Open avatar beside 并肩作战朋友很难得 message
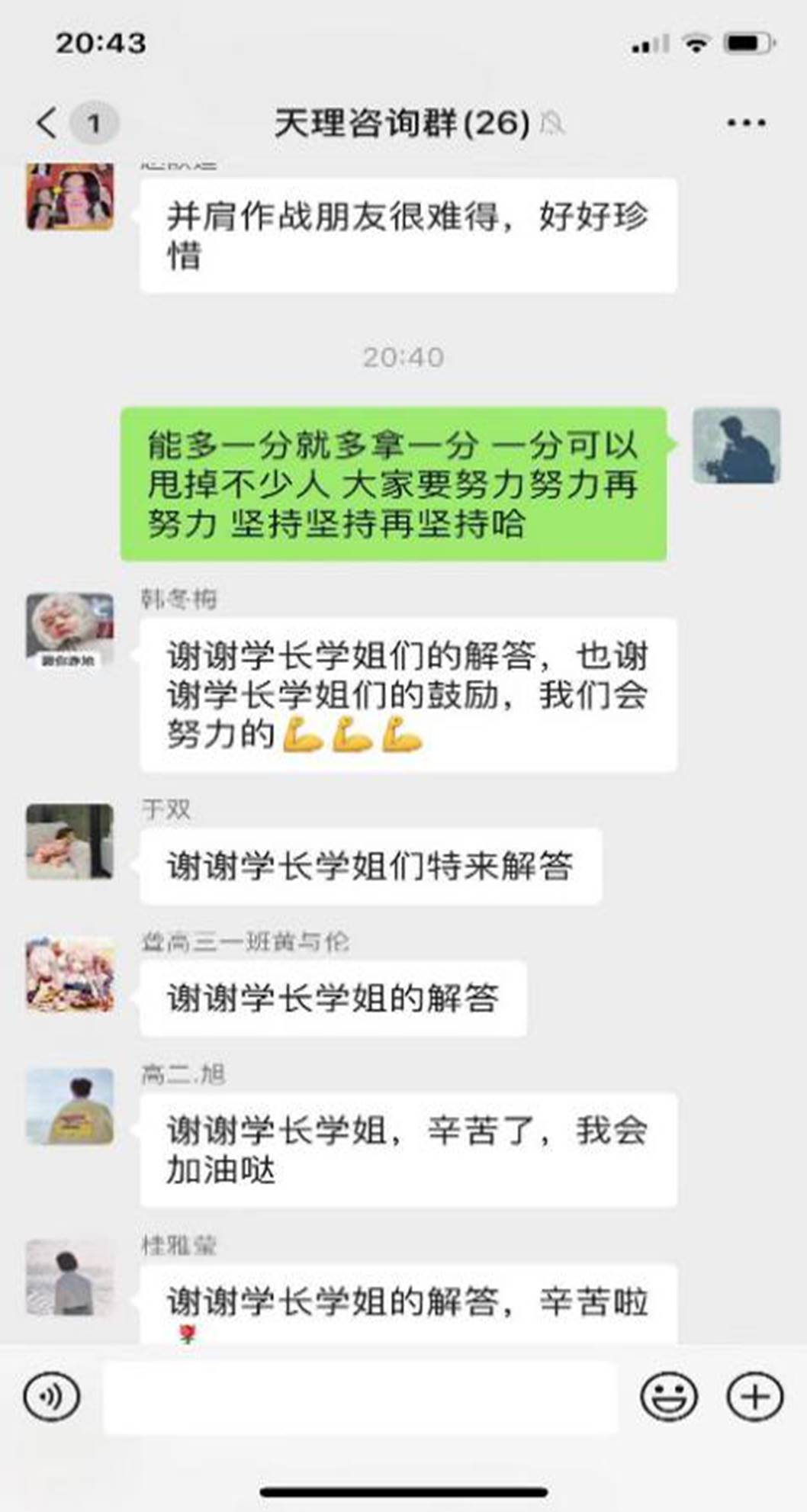The width and height of the screenshot is (807, 1512). [70, 198]
